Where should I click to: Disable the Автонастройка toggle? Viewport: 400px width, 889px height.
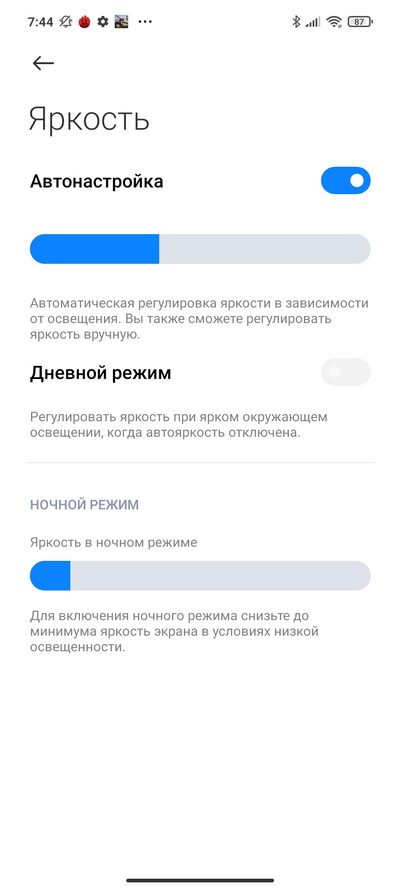346,181
